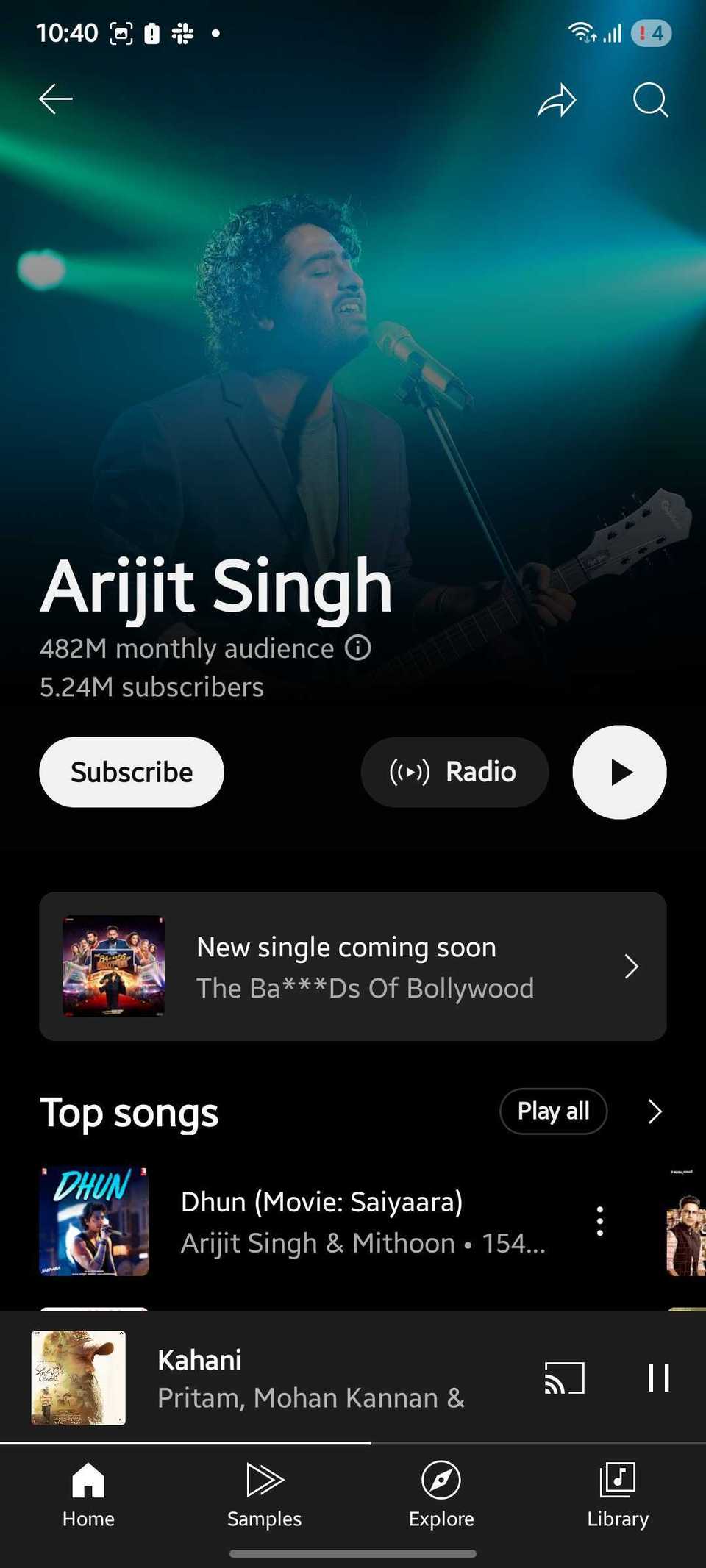This screenshot has height=1568, width=706.
Task: Pause the currently playing song Kahani
Action: (x=658, y=1378)
